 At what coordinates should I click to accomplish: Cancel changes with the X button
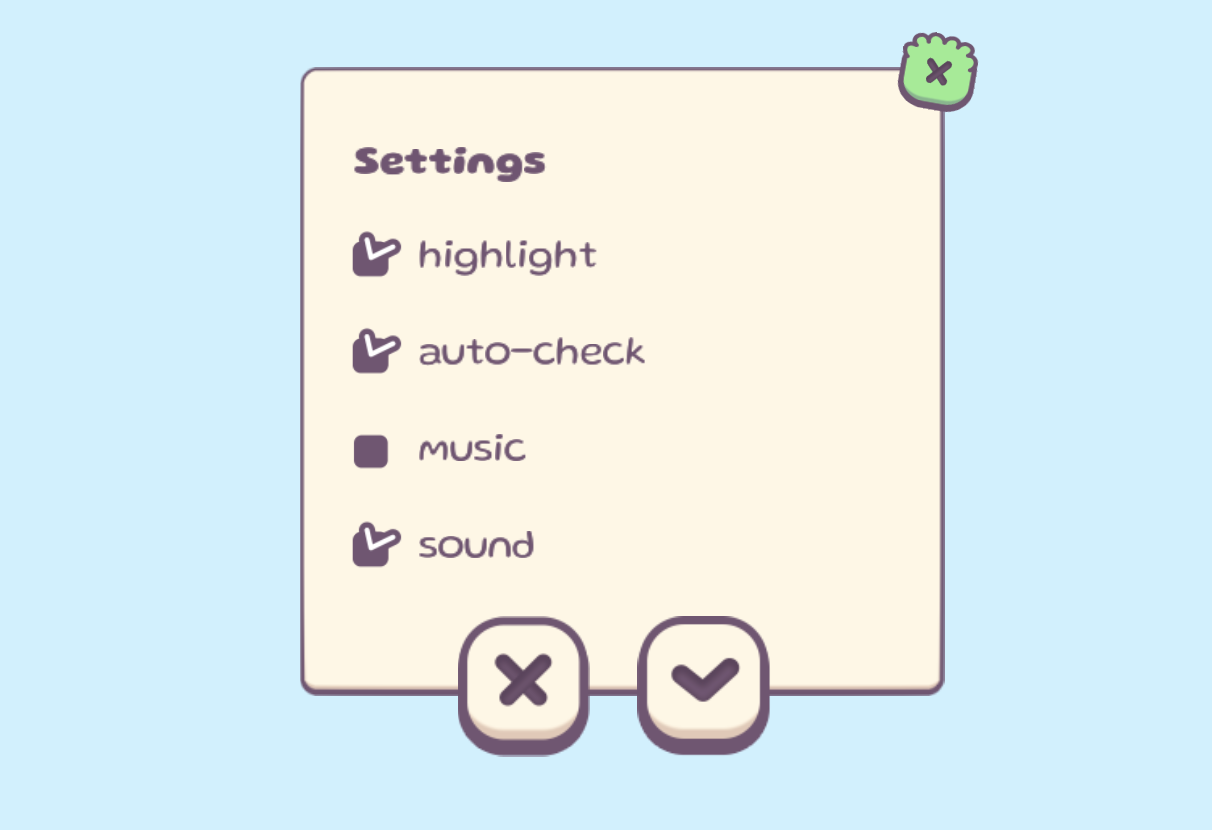point(523,681)
